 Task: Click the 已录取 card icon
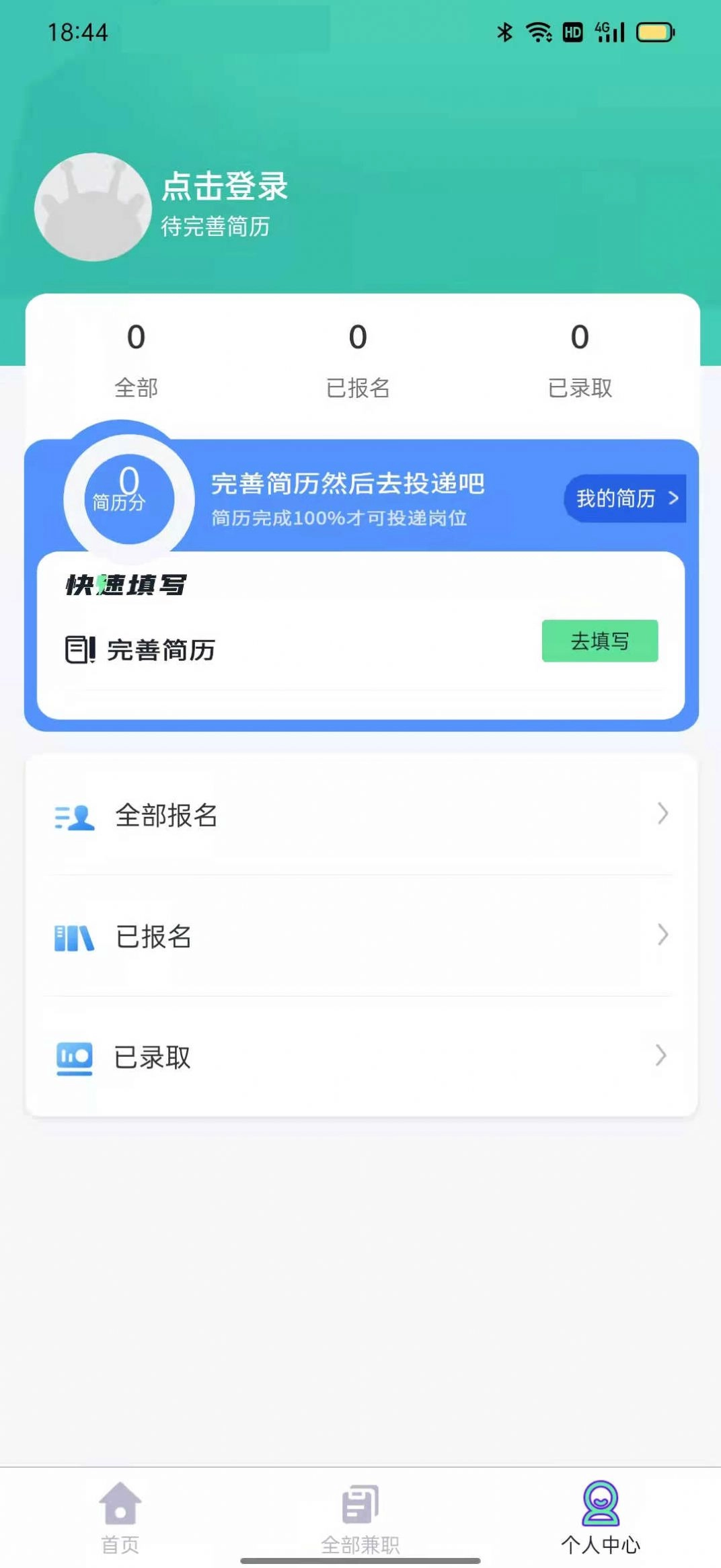coord(74,1057)
